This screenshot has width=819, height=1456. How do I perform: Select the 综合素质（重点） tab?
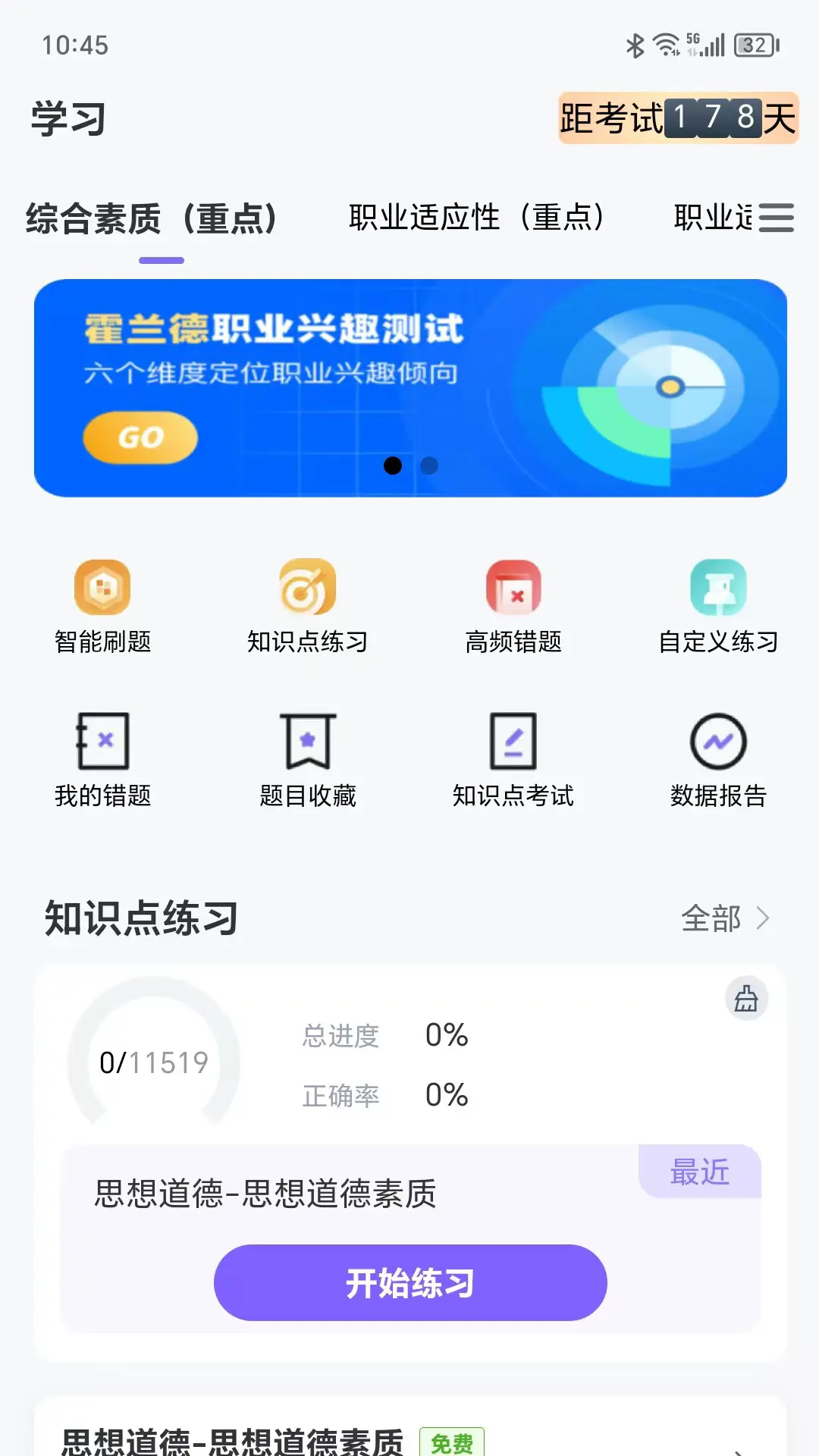tap(152, 219)
